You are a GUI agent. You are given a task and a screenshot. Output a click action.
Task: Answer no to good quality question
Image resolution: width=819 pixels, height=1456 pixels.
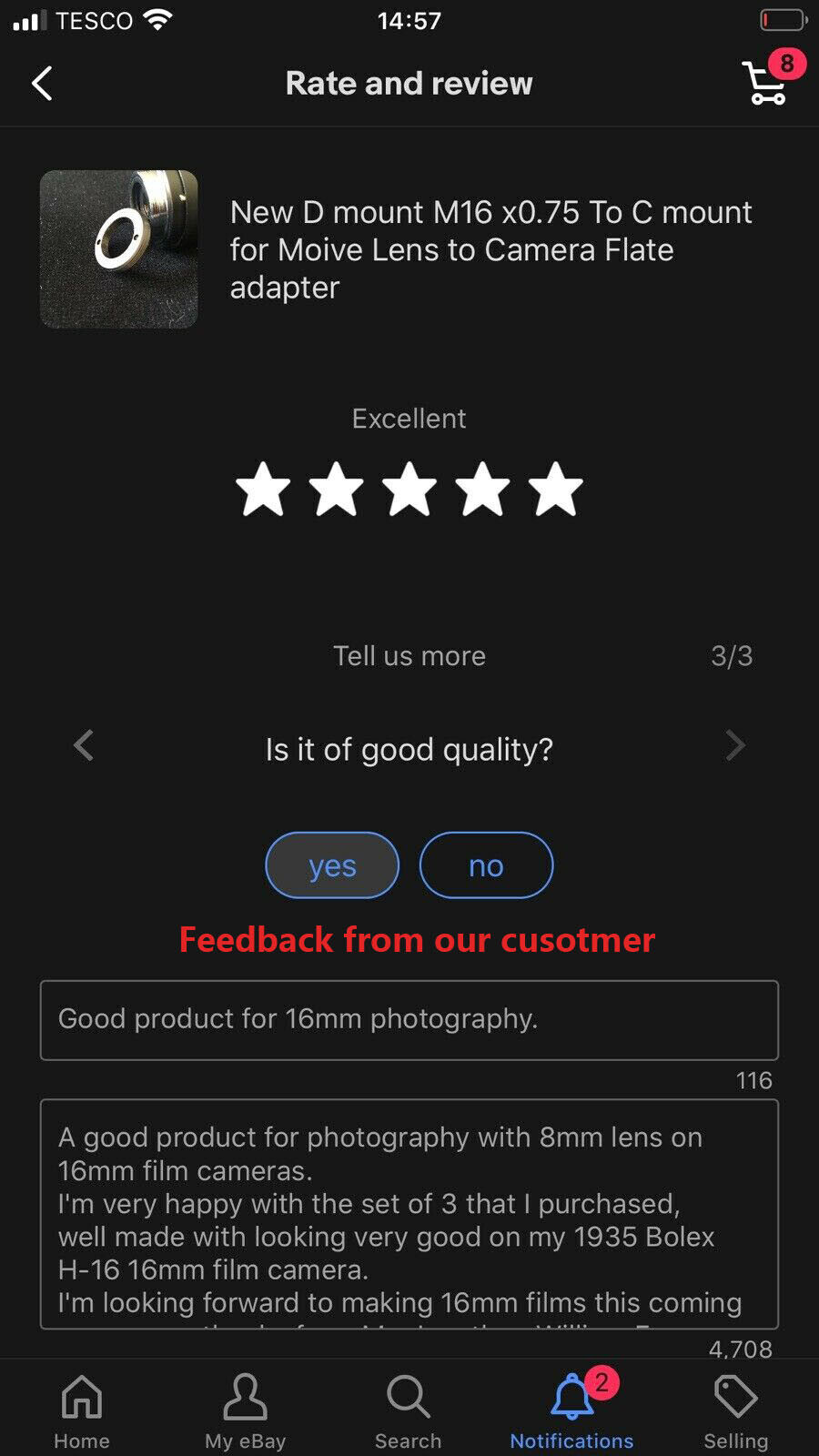(486, 865)
